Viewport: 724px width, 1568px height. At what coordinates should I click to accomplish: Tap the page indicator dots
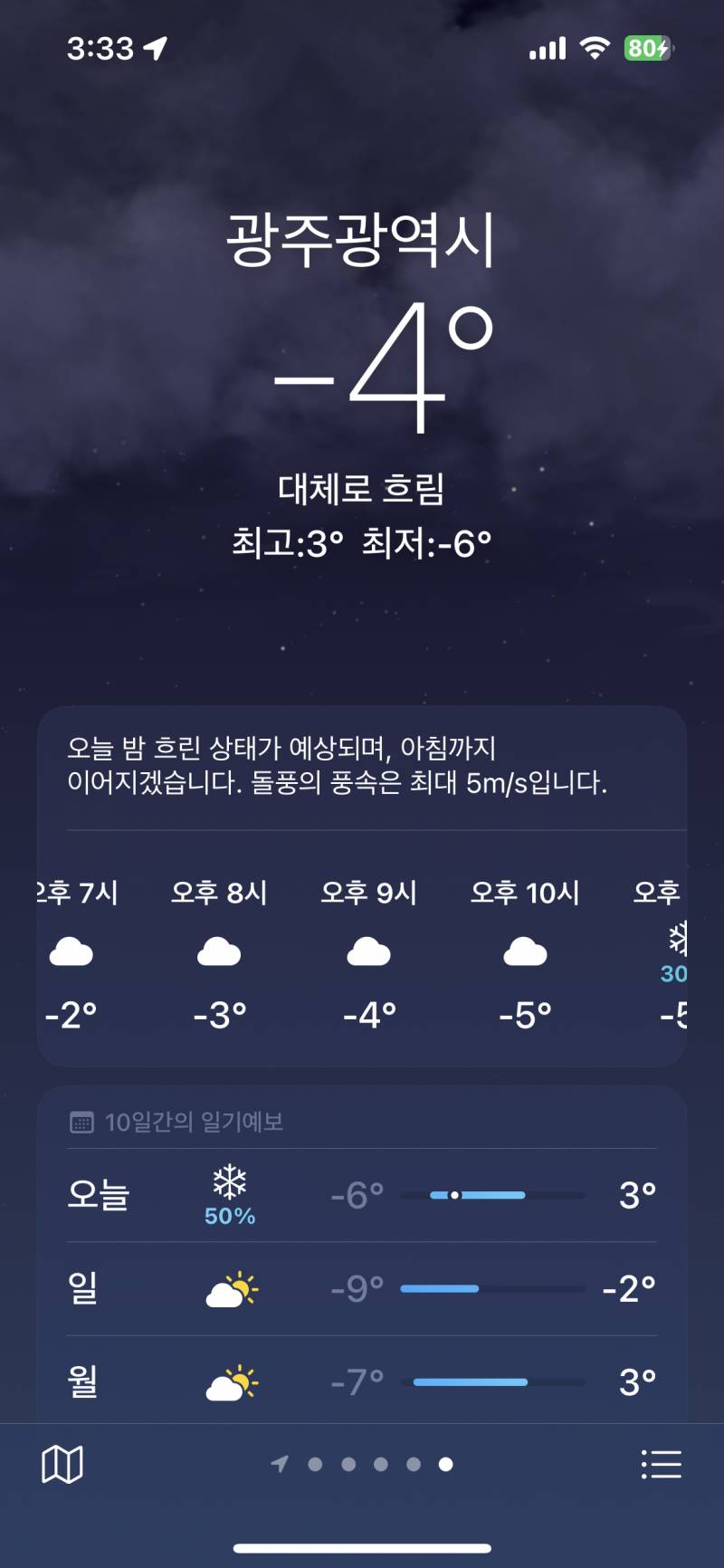tap(363, 1464)
